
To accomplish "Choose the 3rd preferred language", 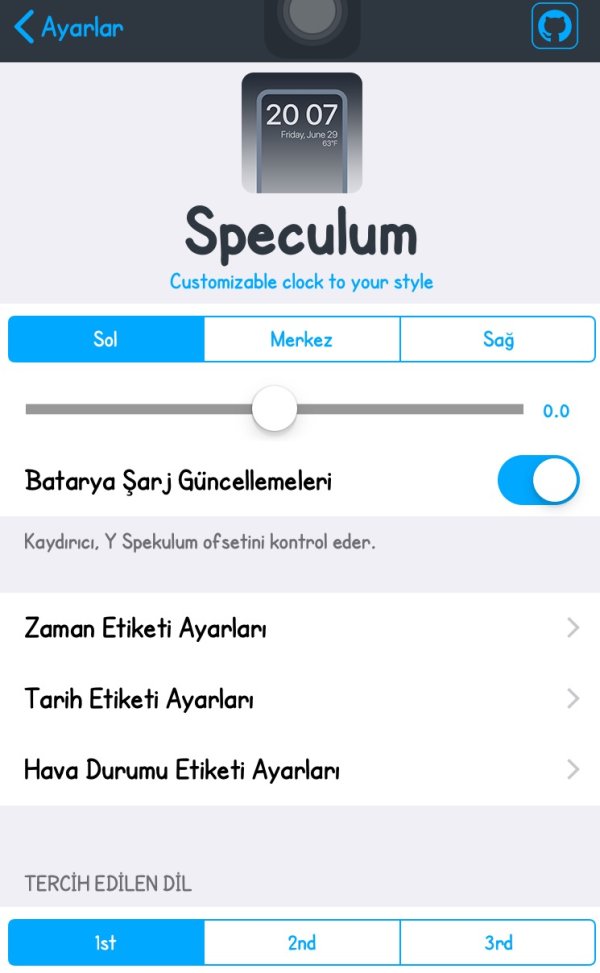I will (497, 942).
